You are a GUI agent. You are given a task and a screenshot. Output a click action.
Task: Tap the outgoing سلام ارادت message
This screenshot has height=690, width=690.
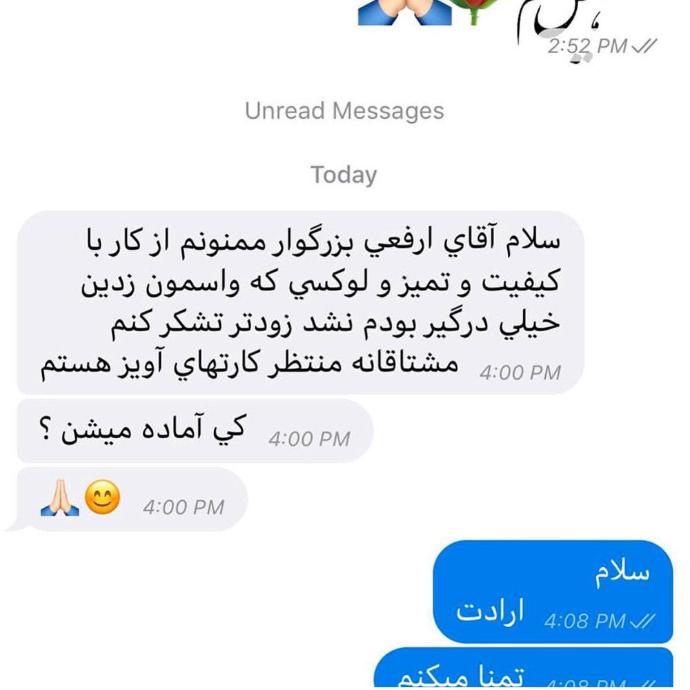553,593
